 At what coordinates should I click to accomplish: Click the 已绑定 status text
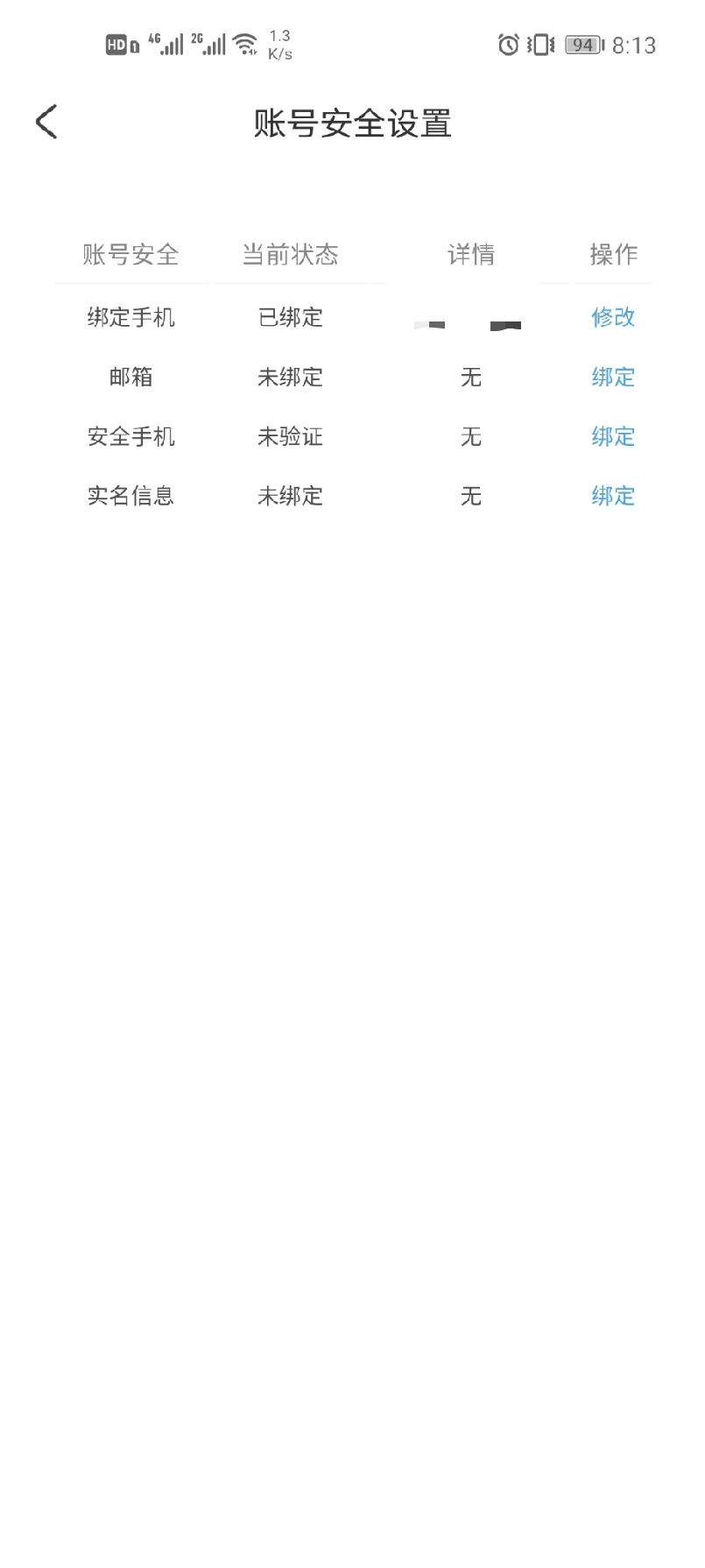pos(291,318)
